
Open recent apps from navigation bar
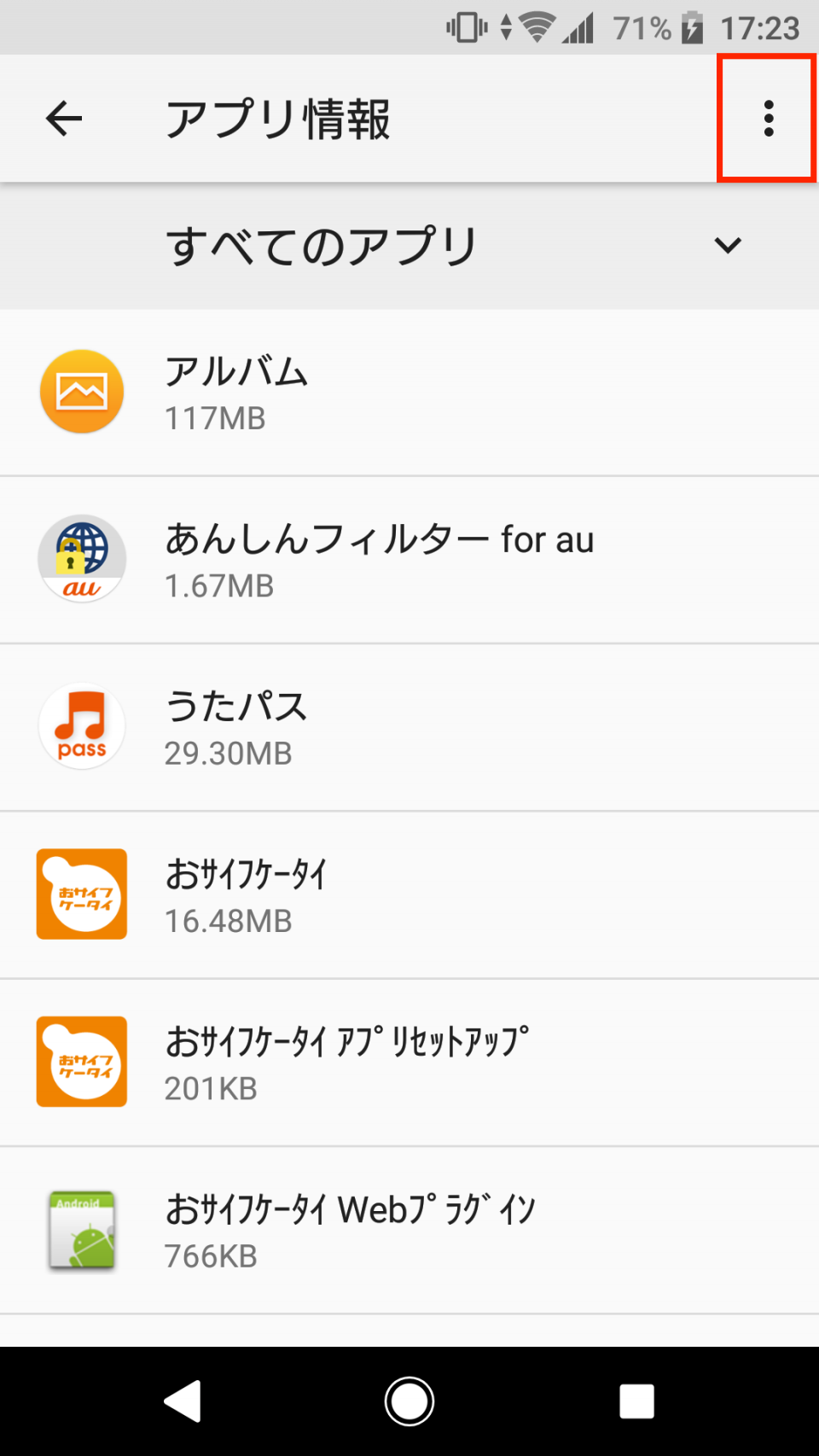click(636, 1401)
